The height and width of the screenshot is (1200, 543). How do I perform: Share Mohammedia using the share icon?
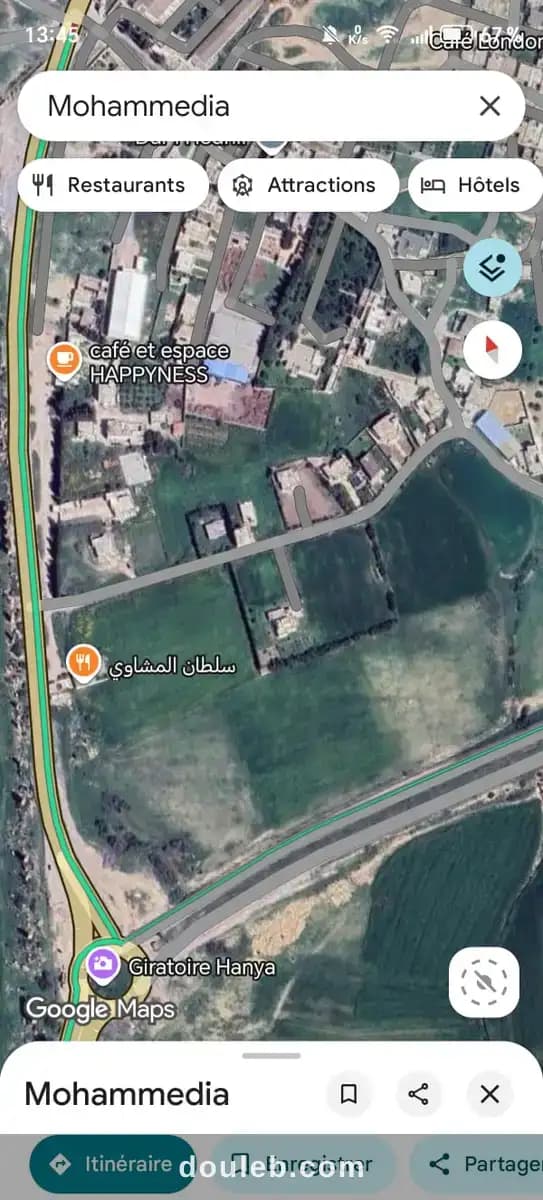[x=418, y=1094]
